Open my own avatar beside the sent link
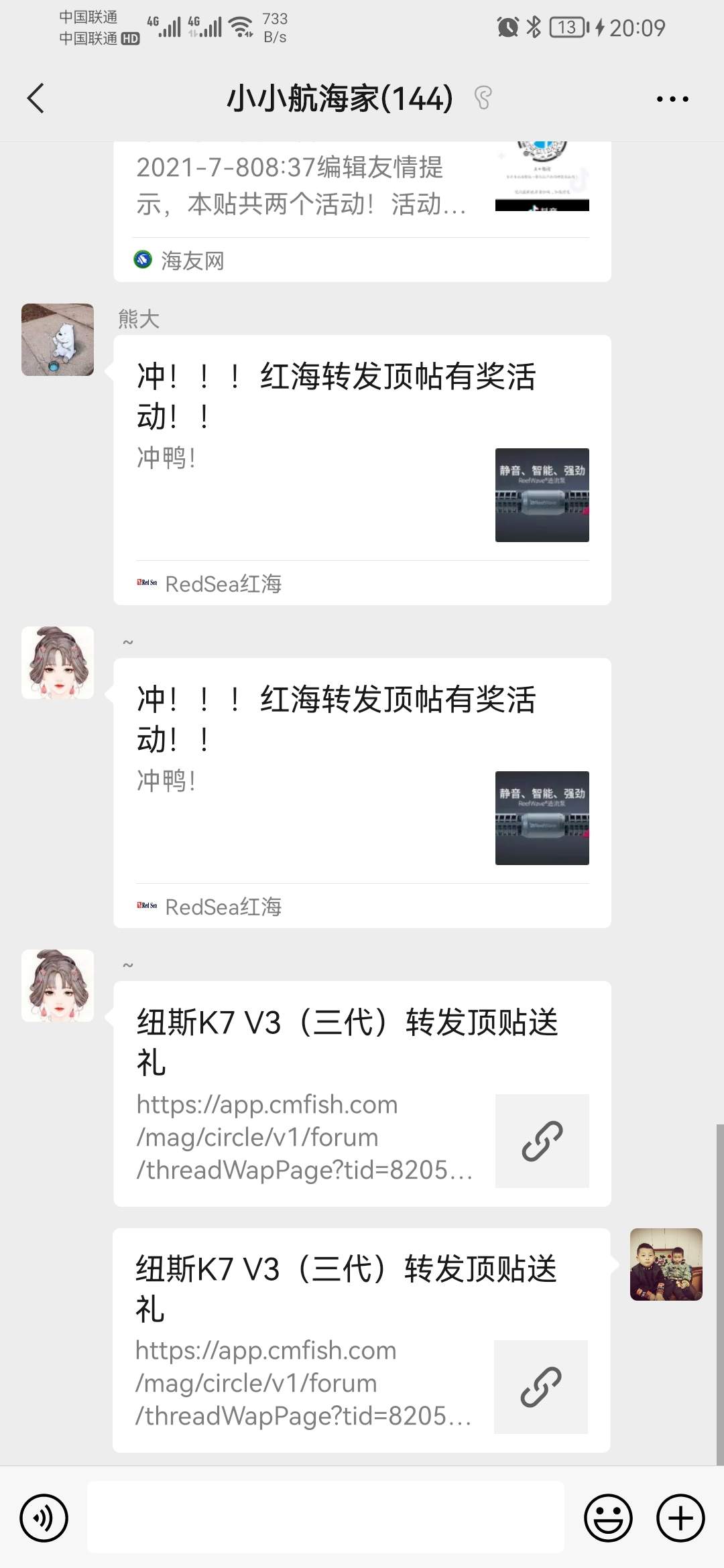This screenshot has height=1568, width=724. coord(666,1264)
